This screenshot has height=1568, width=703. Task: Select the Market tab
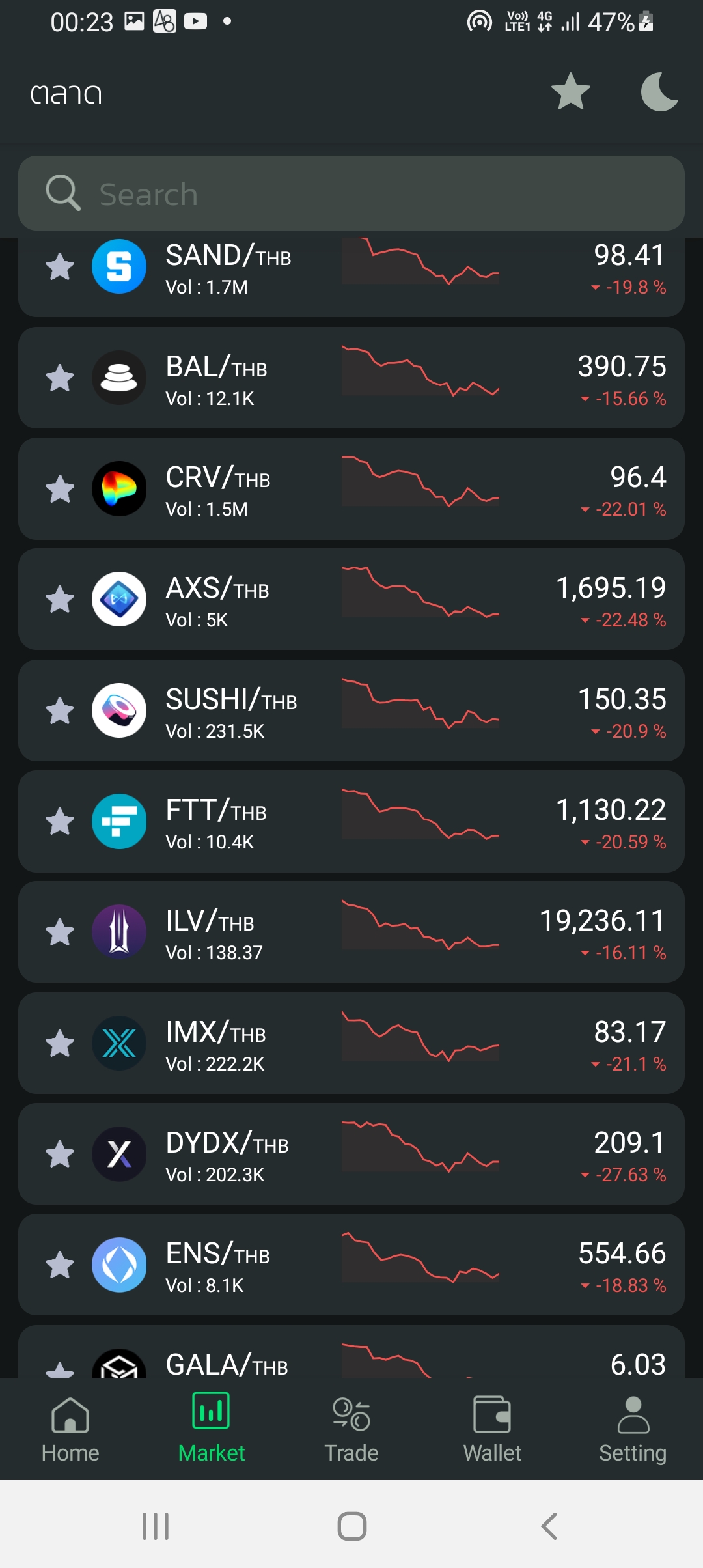click(x=211, y=1429)
